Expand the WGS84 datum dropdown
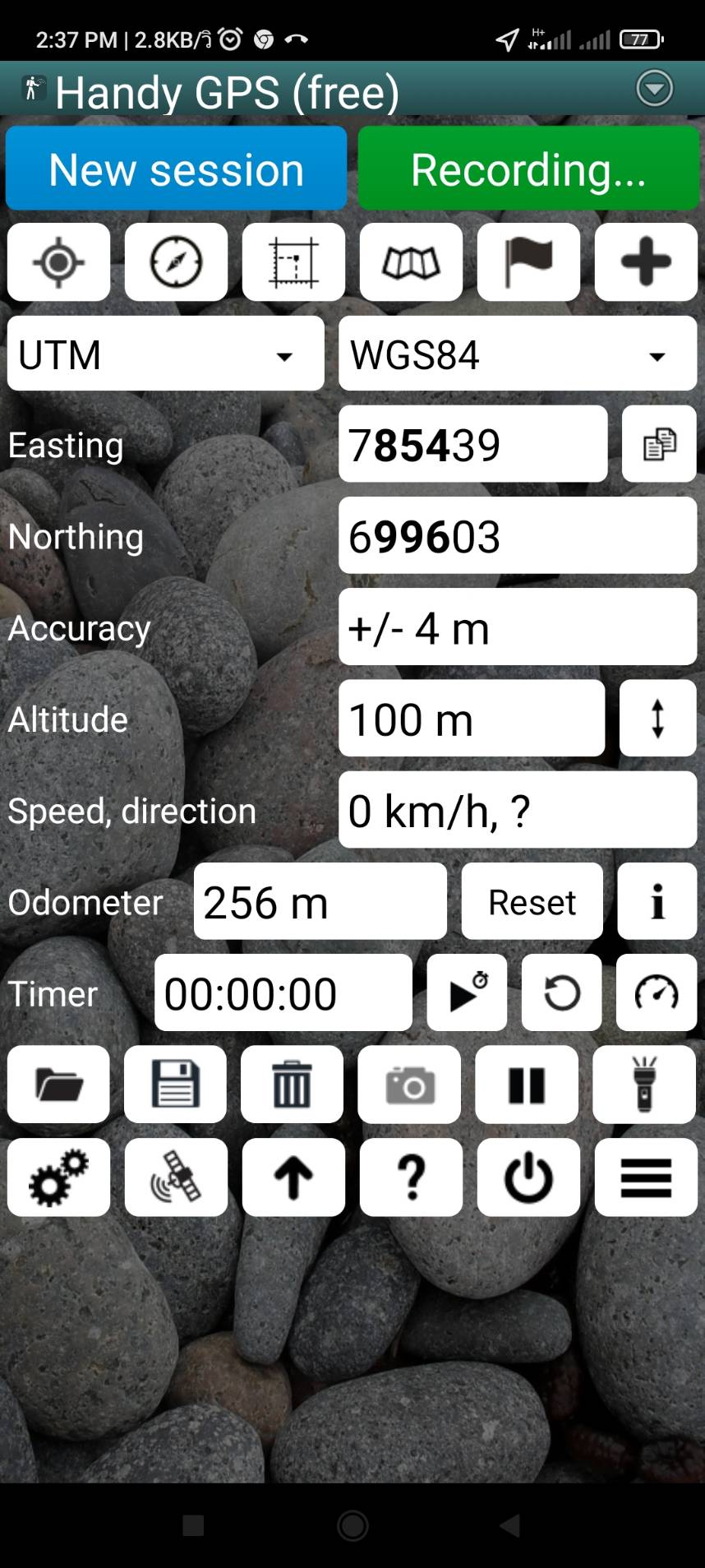705x1568 pixels. click(x=518, y=354)
